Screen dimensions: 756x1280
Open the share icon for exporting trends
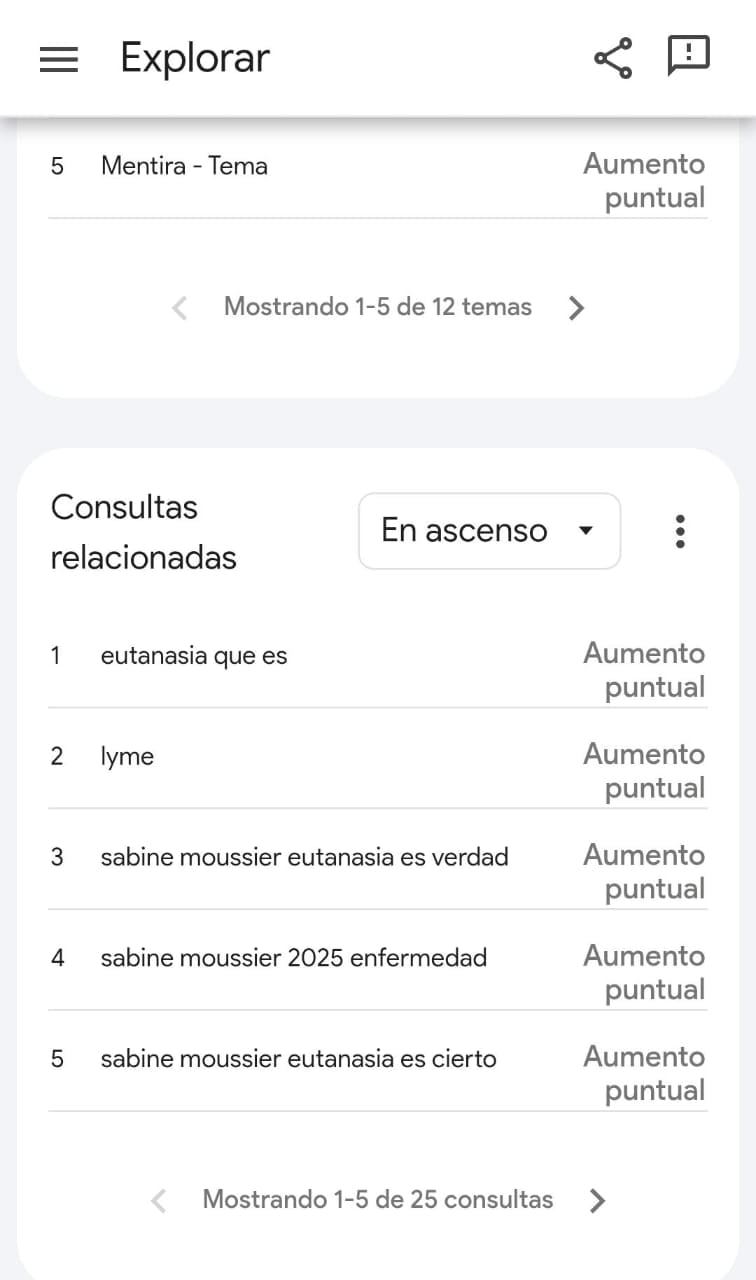click(x=611, y=58)
